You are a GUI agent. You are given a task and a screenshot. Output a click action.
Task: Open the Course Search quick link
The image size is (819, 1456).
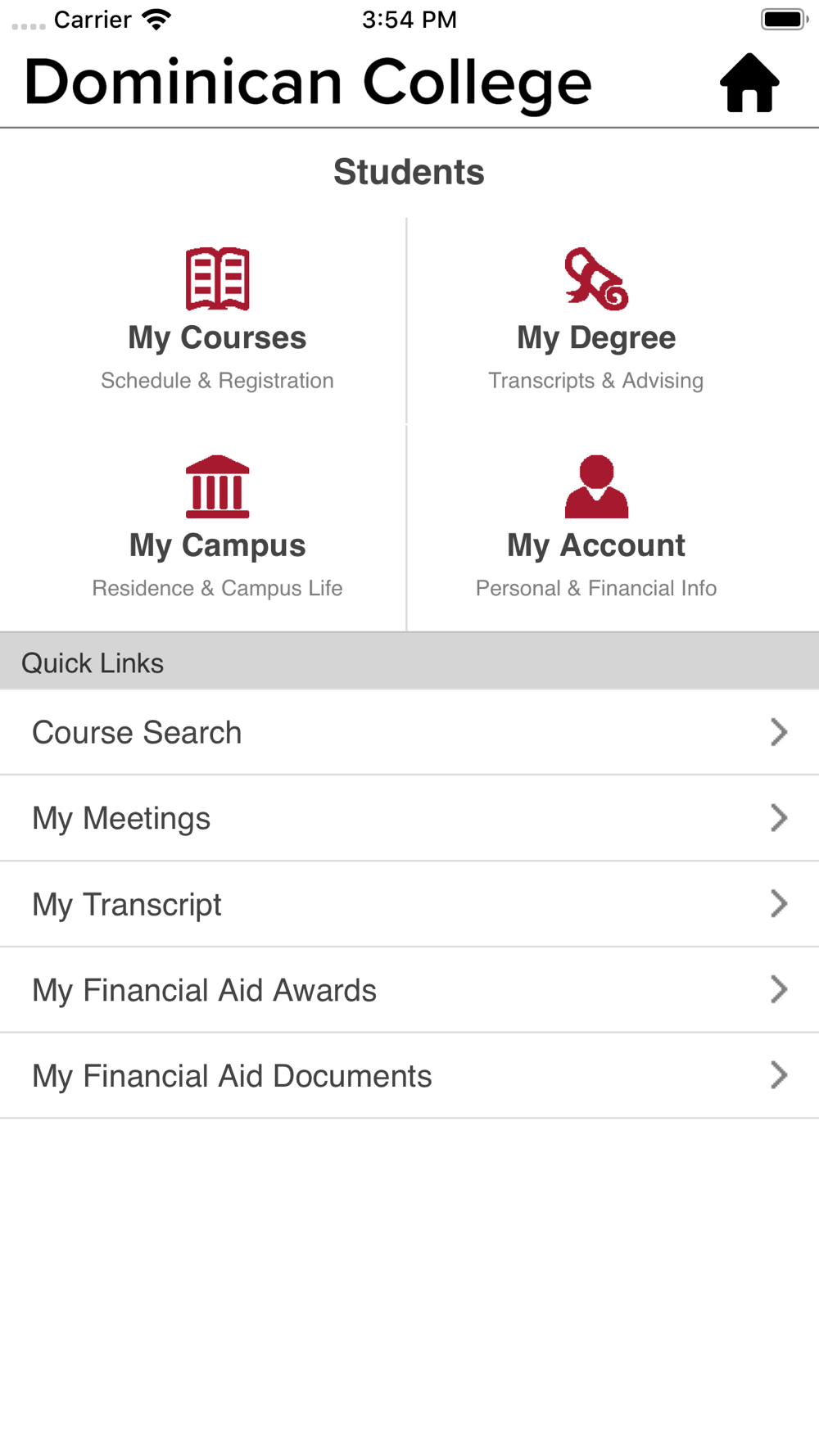(x=409, y=732)
